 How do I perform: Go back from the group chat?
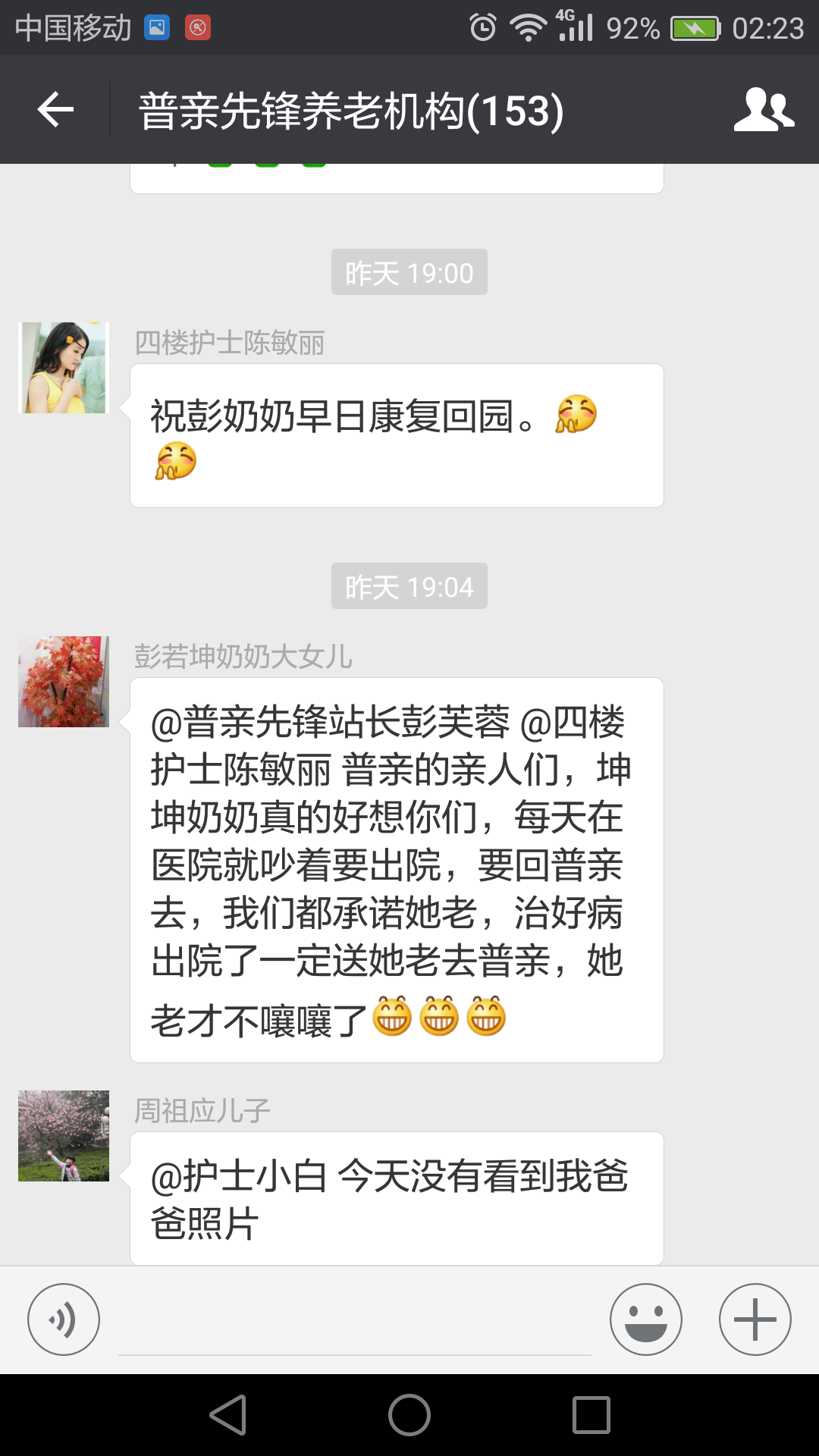(x=55, y=110)
